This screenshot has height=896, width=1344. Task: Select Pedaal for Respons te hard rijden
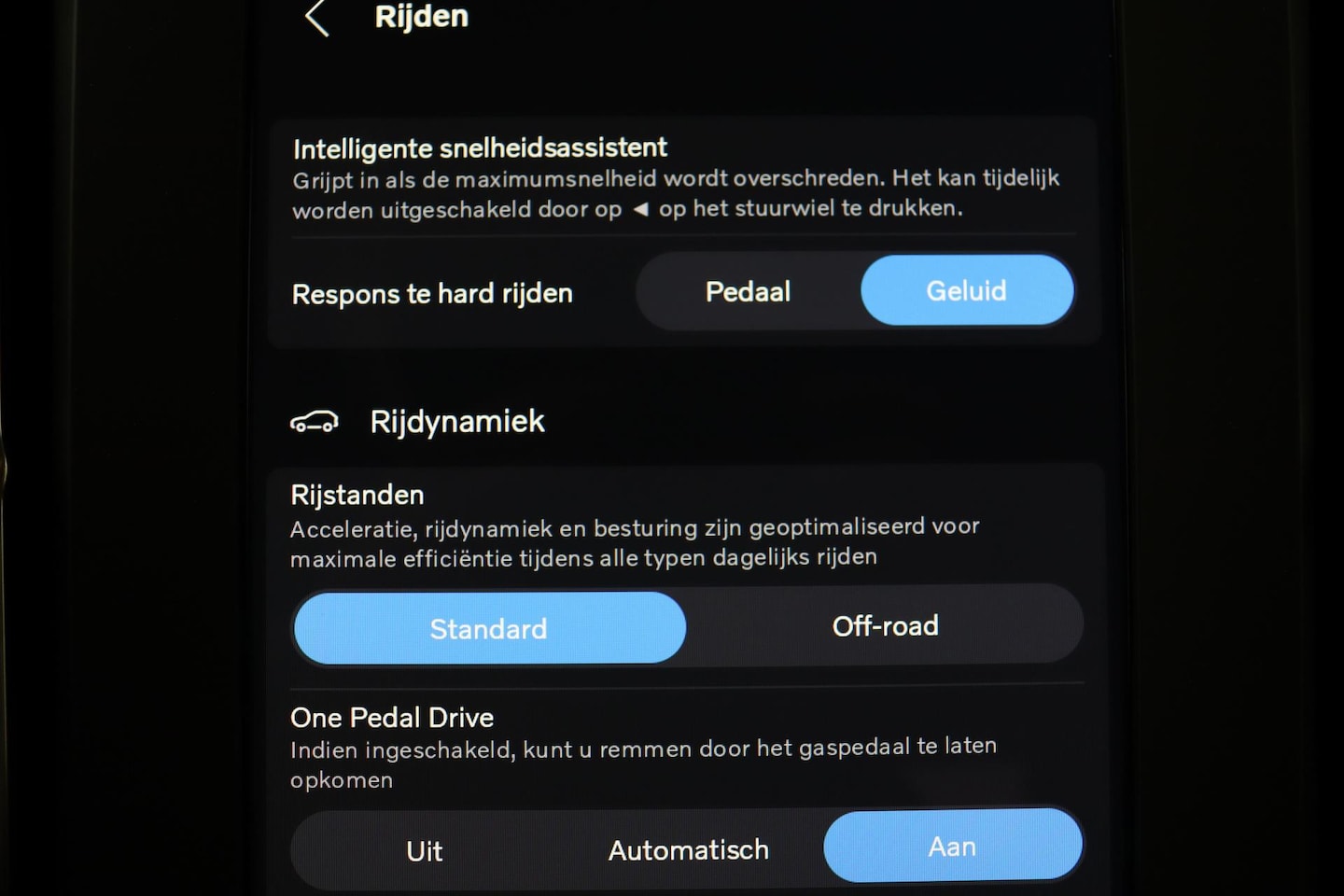tap(748, 291)
